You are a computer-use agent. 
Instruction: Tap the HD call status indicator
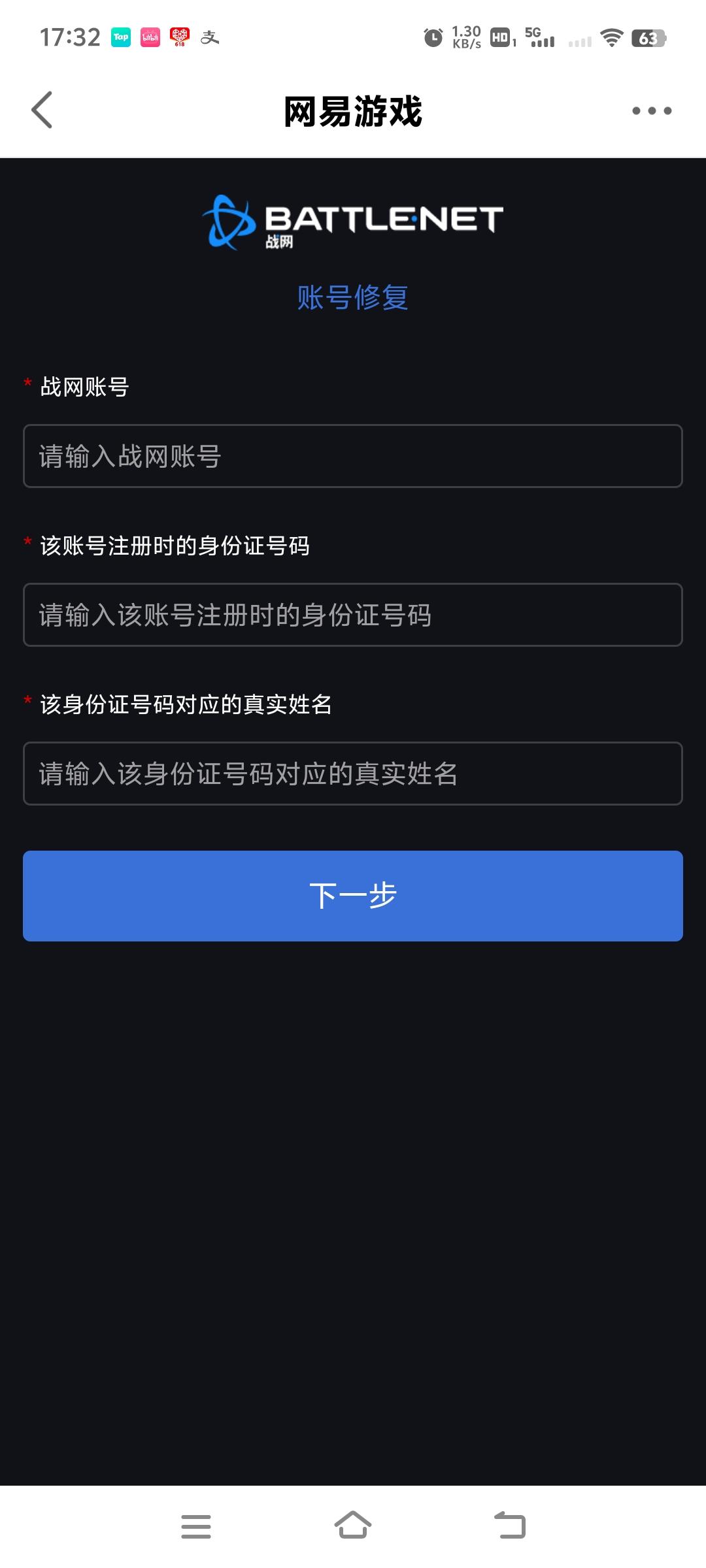click(501, 38)
